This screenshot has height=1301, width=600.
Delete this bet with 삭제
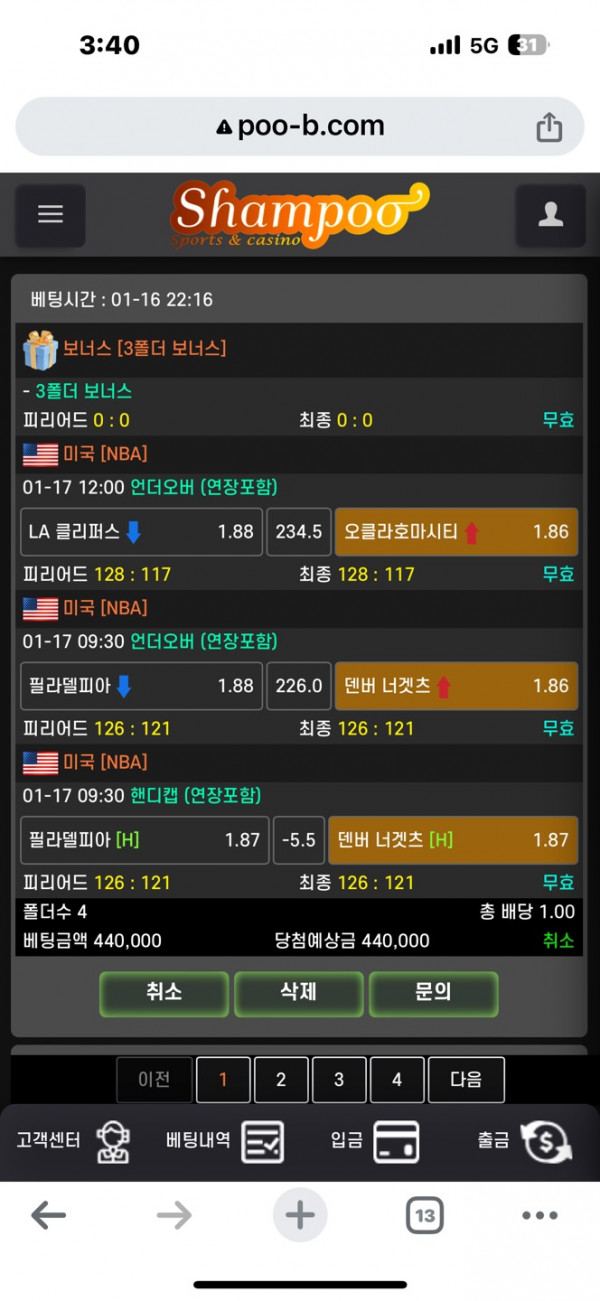pos(298,993)
